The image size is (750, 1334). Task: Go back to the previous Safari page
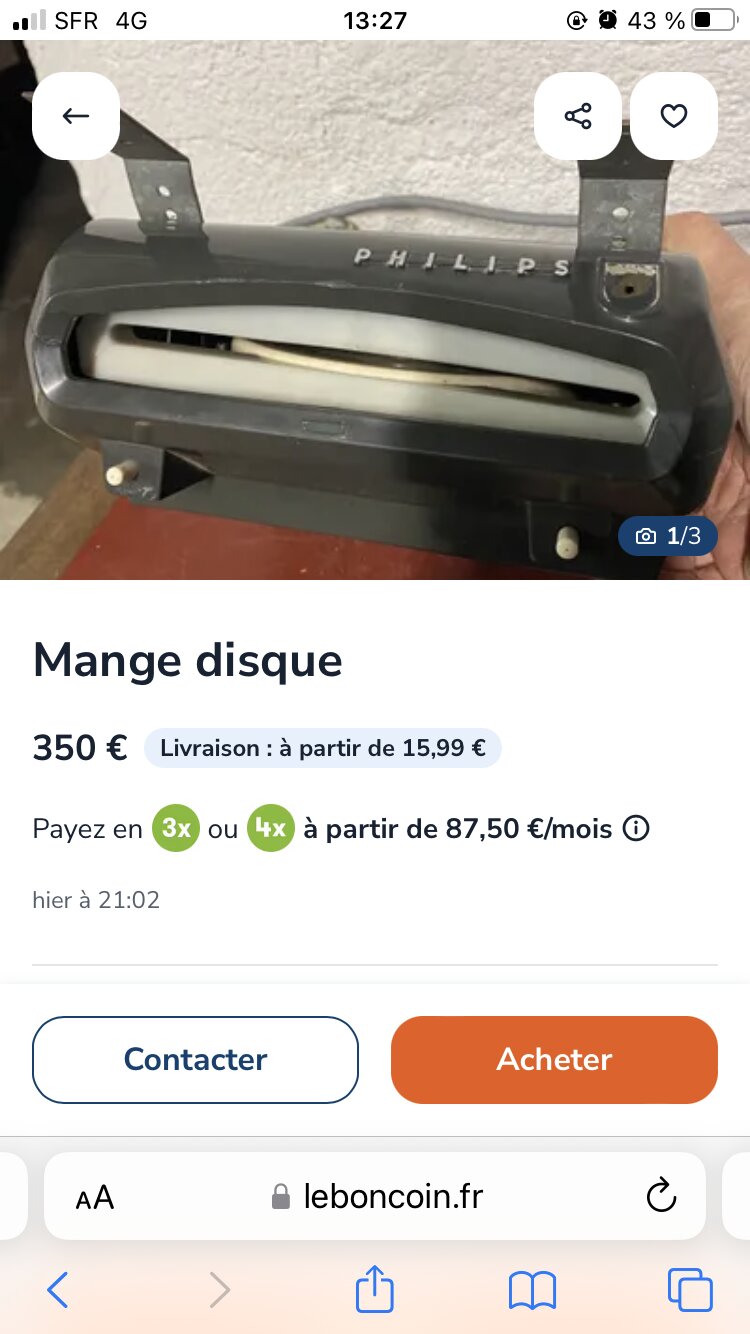(x=58, y=1290)
